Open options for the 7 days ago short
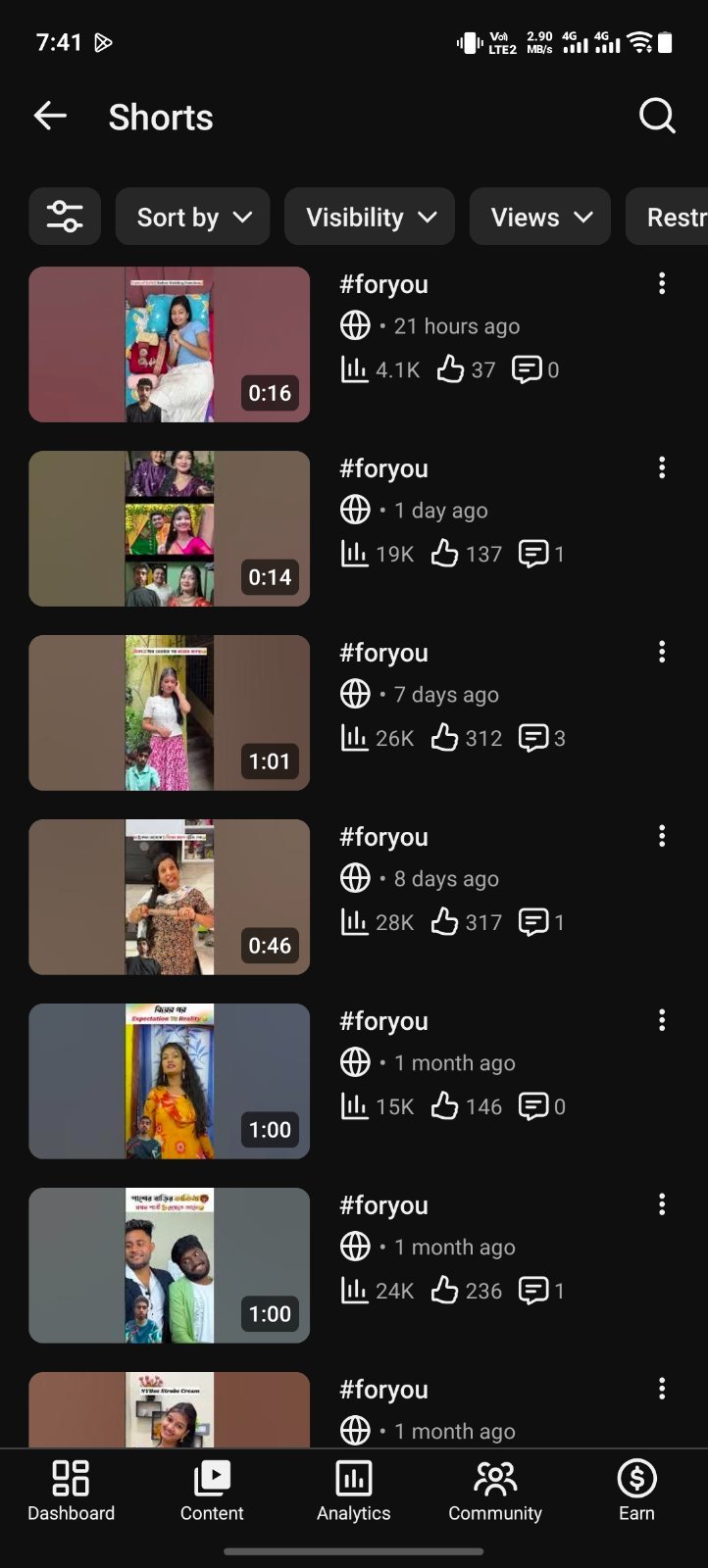Image resolution: width=708 pixels, height=1568 pixels. (x=662, y=652)
